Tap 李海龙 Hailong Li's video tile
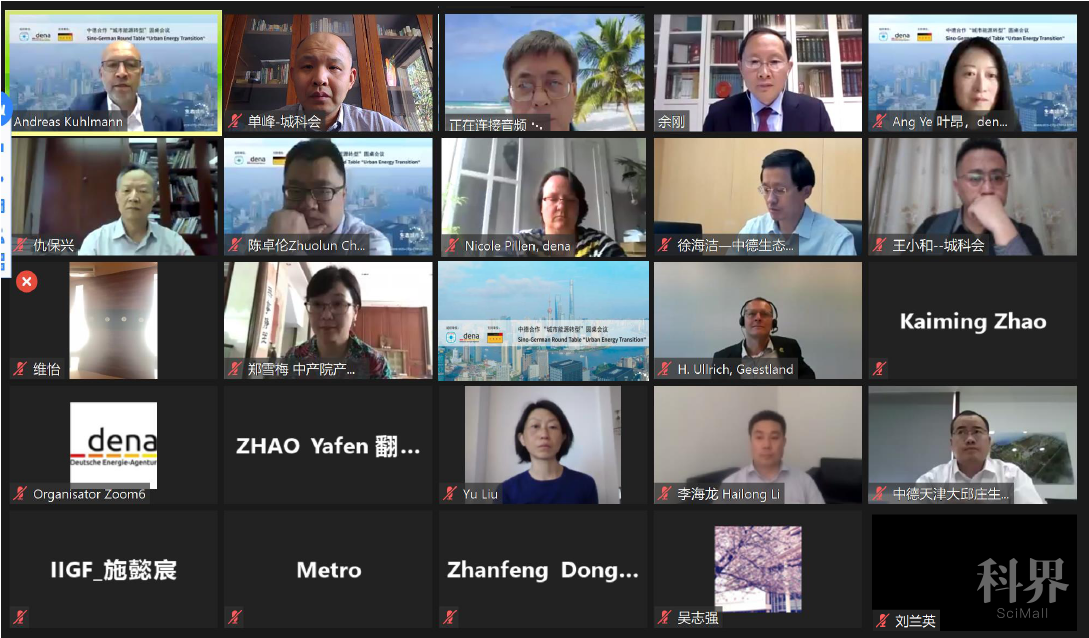The height and width of the screenshot is (638, 1089). (x=757, y=444)
